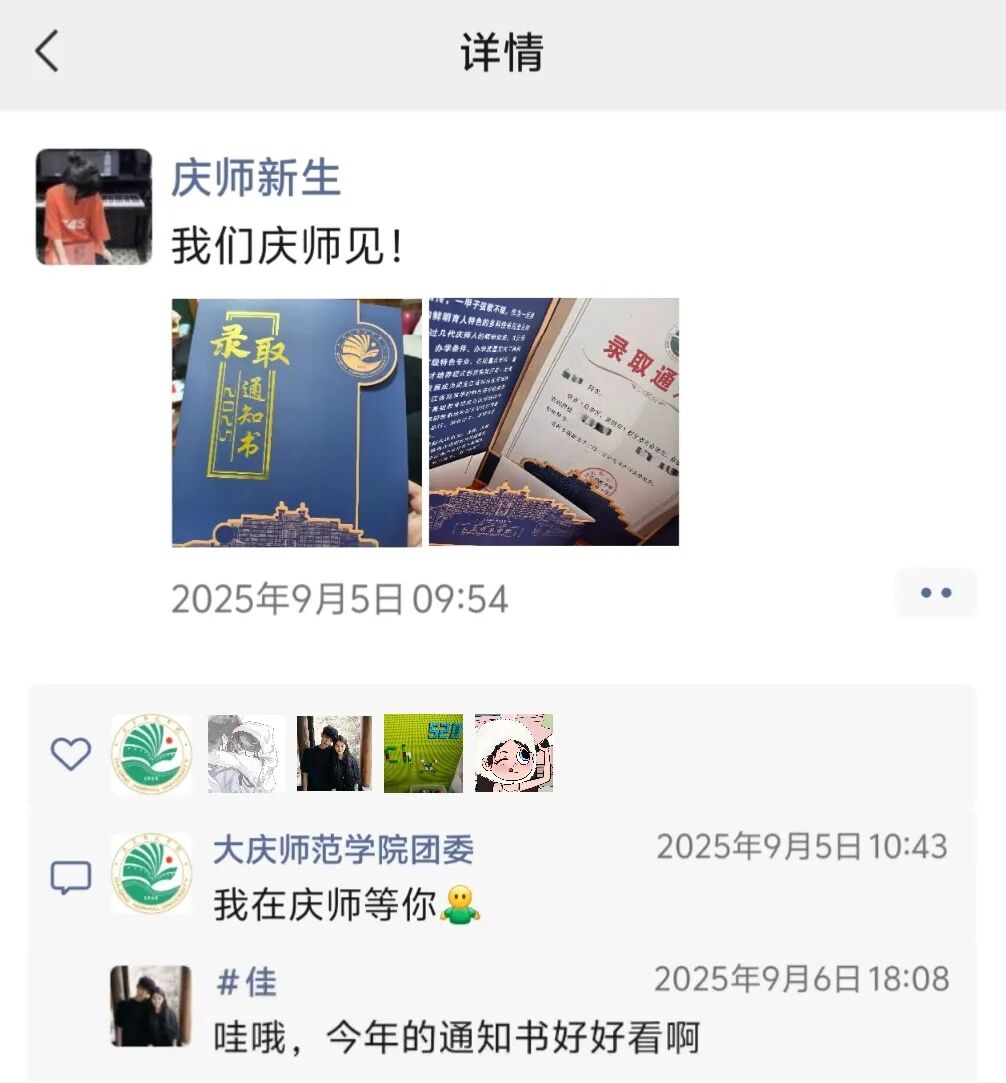Open the first liker's green logo avatar

pos(151,753)
